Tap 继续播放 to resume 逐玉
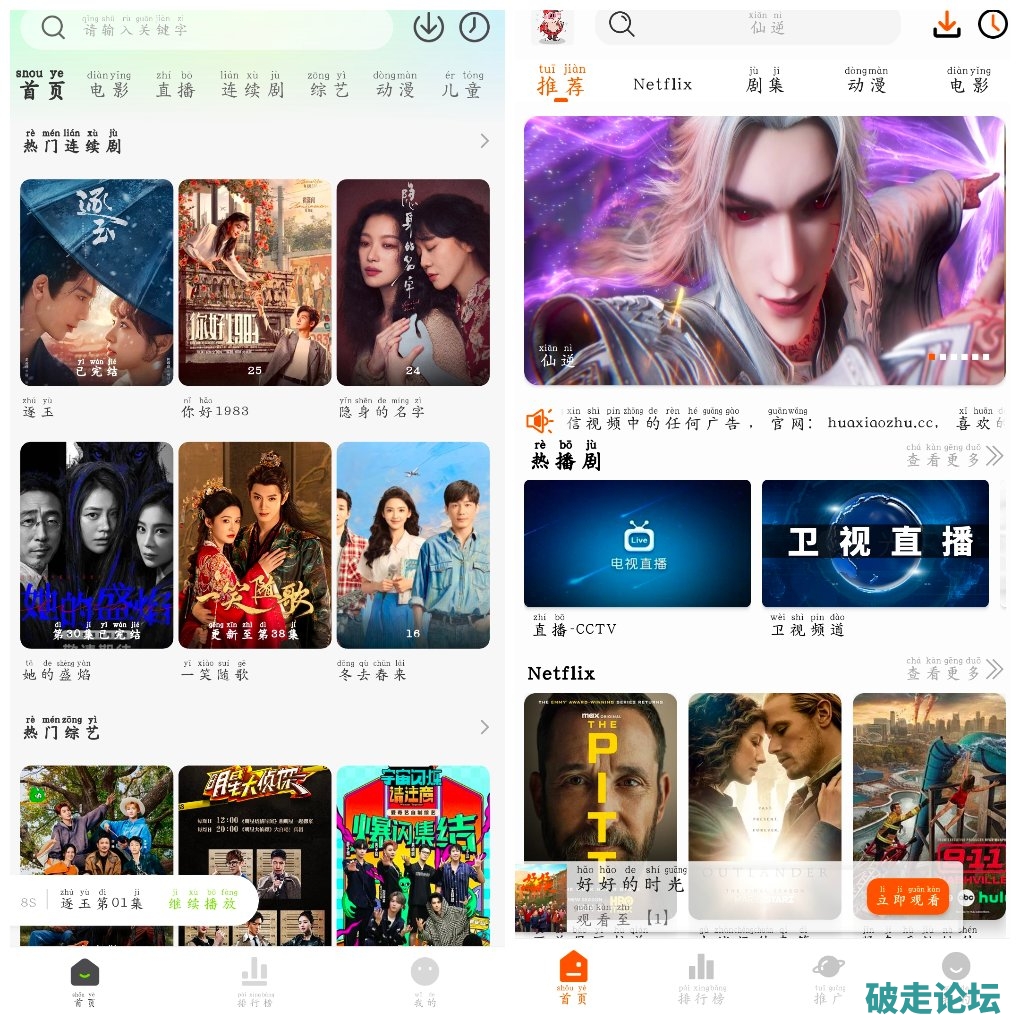The image size is (1020, 1020). pos(202,902)
